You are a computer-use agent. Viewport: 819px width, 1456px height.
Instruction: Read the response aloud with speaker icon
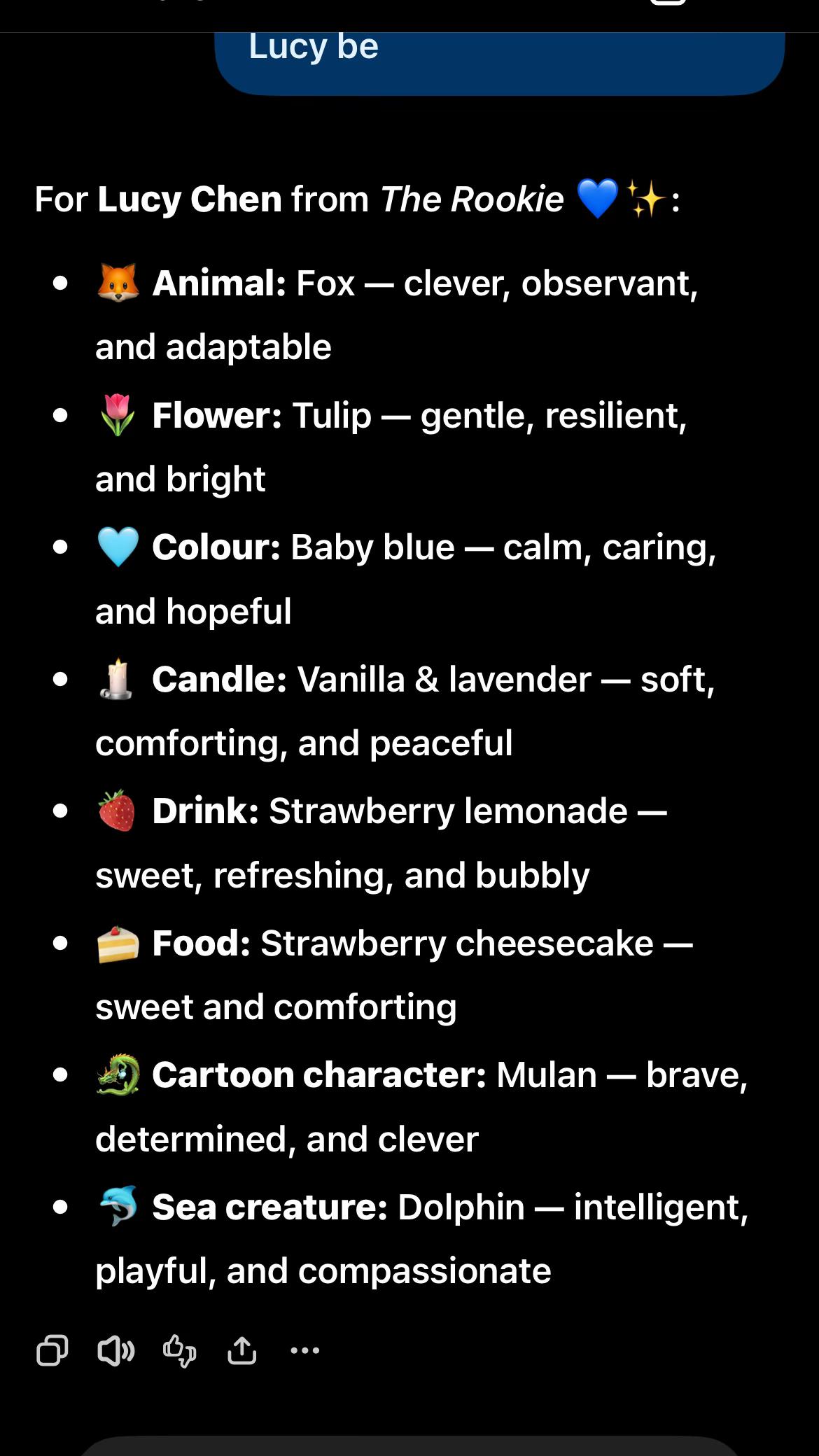(115, 1350)
